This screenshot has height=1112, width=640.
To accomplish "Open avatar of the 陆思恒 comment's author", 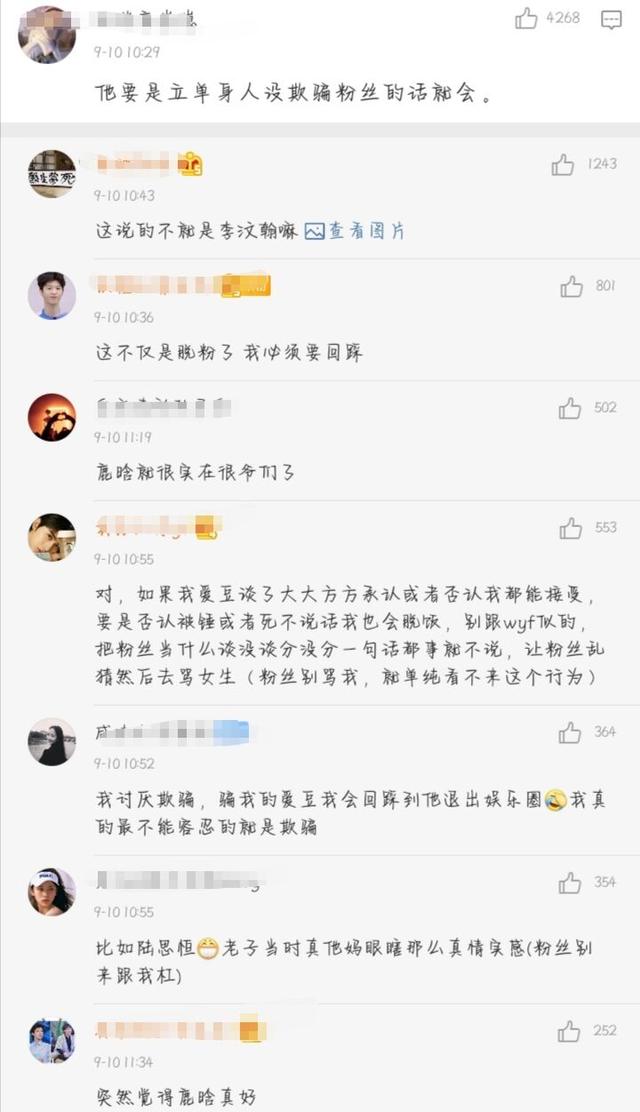I will (51, 891).
